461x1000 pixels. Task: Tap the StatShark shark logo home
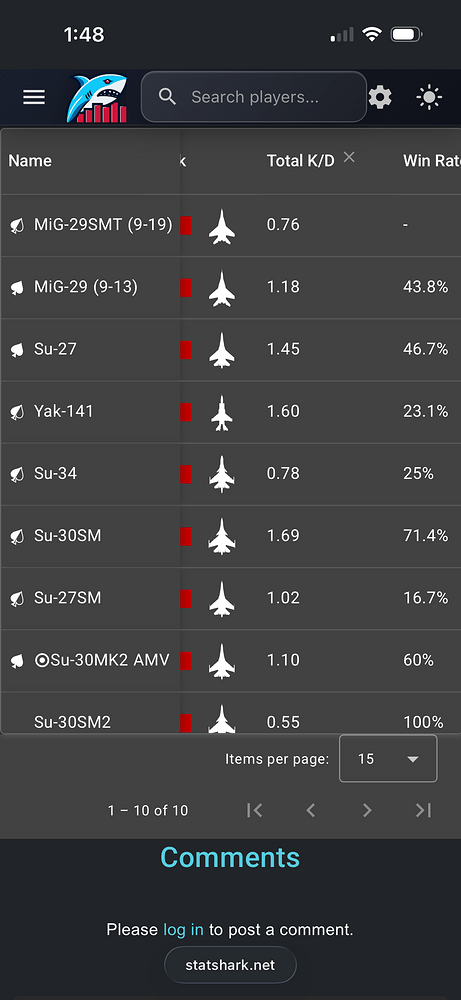(97, 98)
